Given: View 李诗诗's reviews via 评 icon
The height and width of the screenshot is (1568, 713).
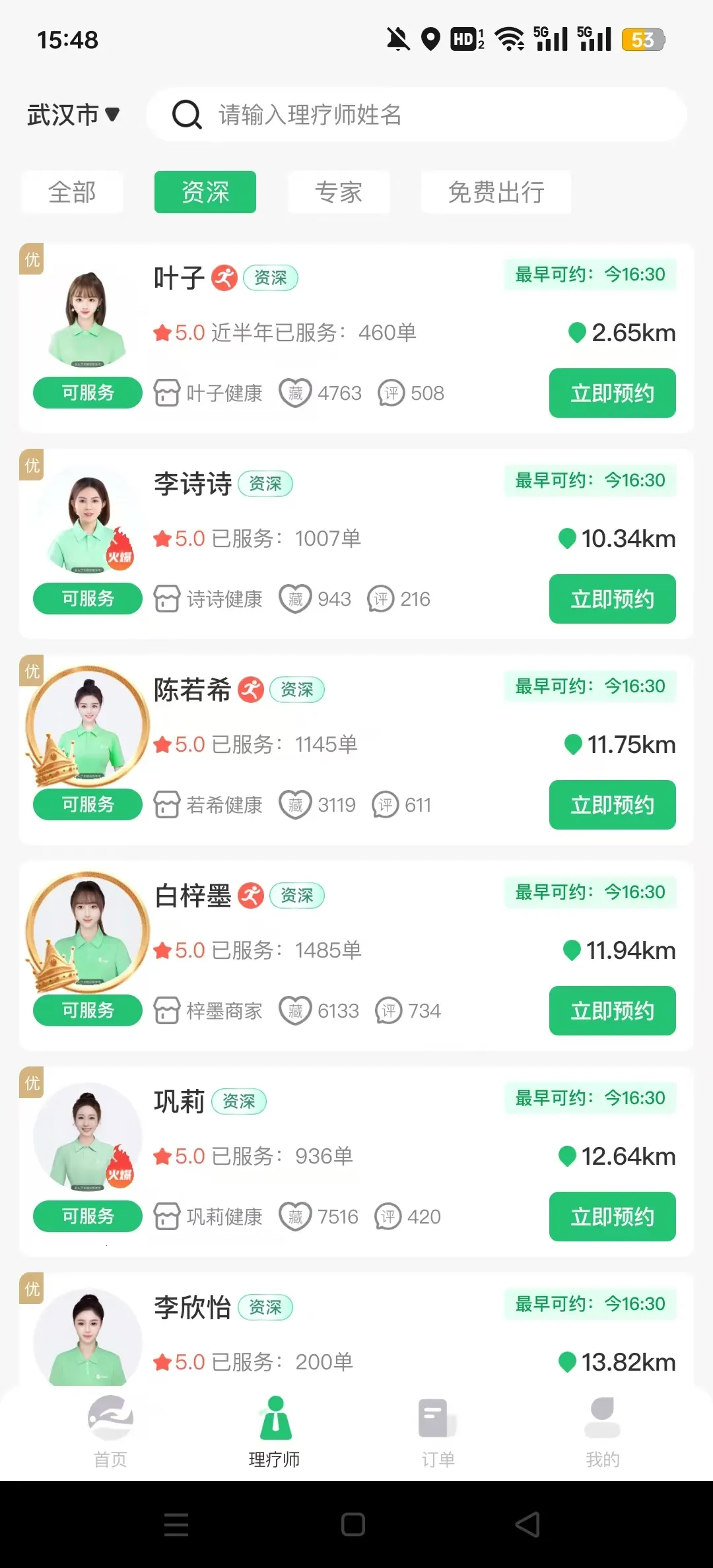Looking at the screenshot, I should pyautogui.click(x=381, y=599).
